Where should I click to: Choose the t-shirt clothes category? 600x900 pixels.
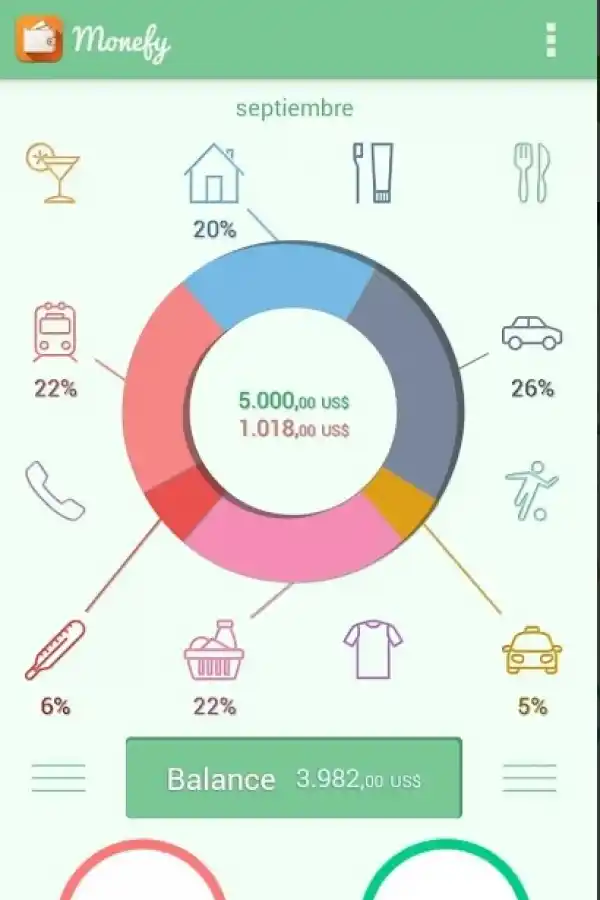tap(373, 650)
